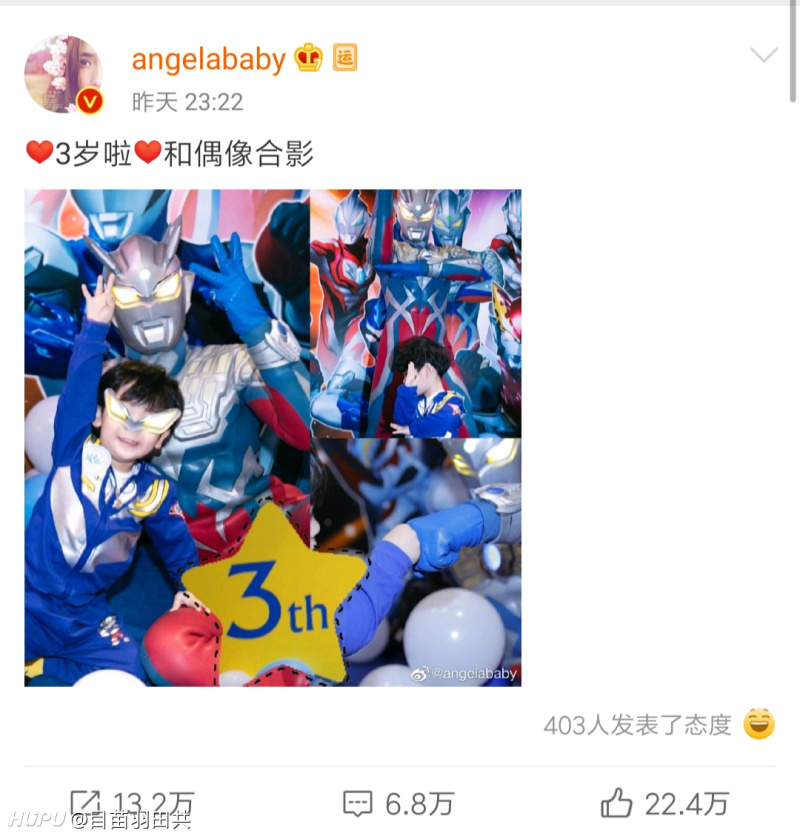Expand the post options chevron

764,55
